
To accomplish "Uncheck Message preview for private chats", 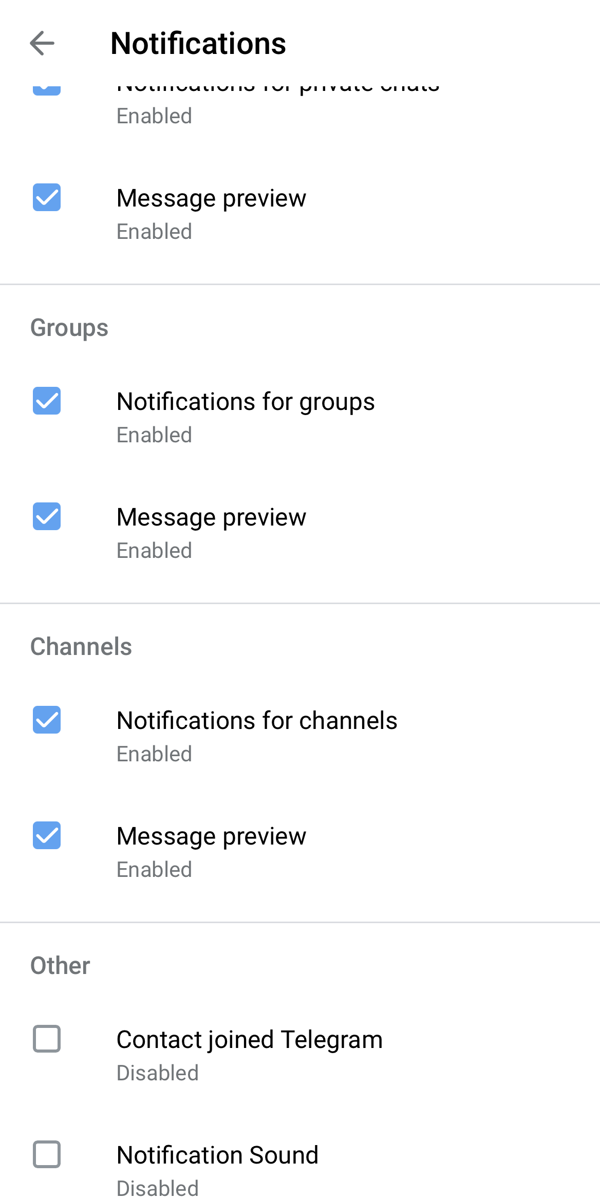I will tap(47, 198).
